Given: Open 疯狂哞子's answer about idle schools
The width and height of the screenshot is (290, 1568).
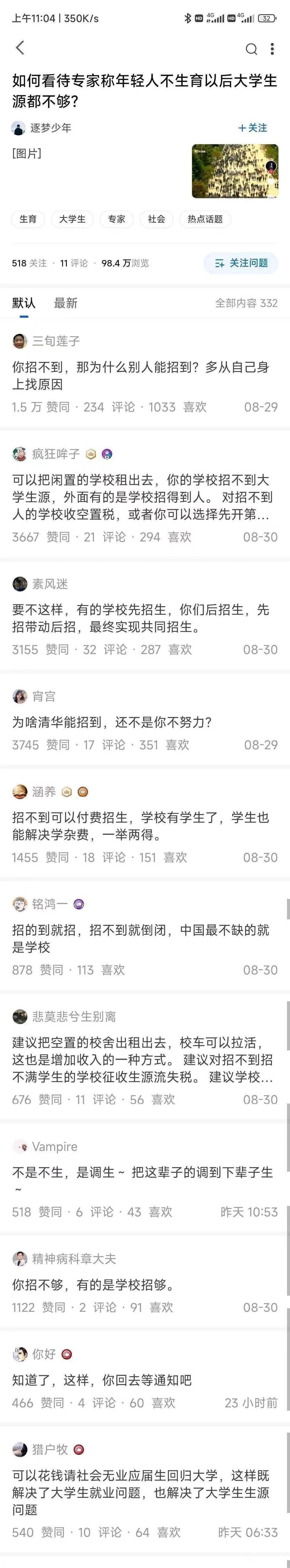Looking at the screenshot, I should (145, 497).
